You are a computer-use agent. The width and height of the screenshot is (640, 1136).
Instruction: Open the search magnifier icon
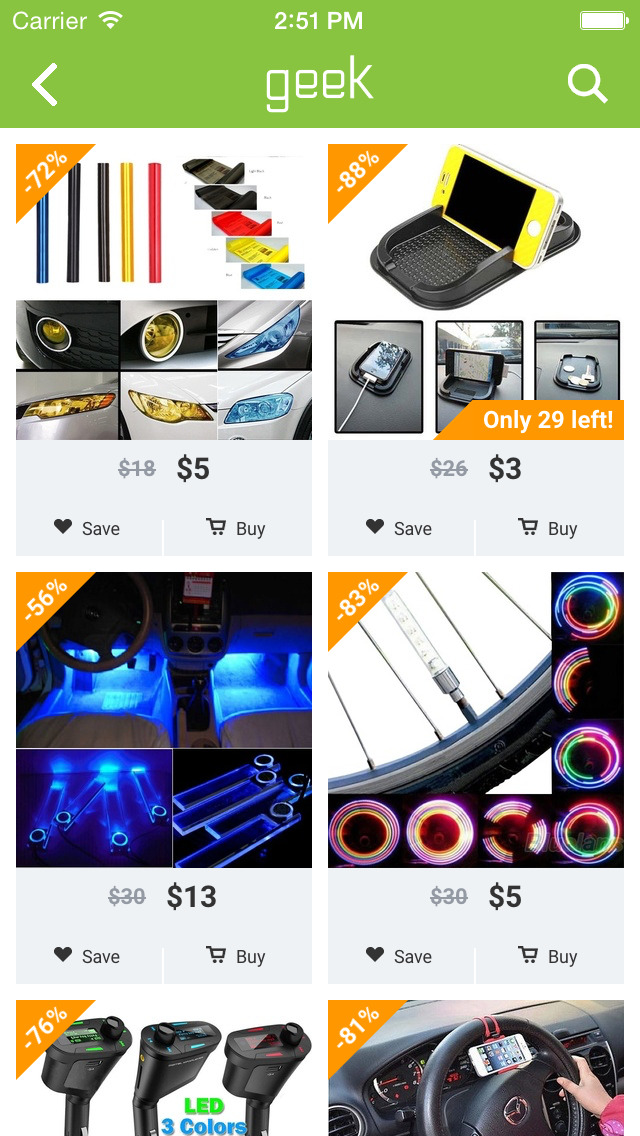pos(587,84)
